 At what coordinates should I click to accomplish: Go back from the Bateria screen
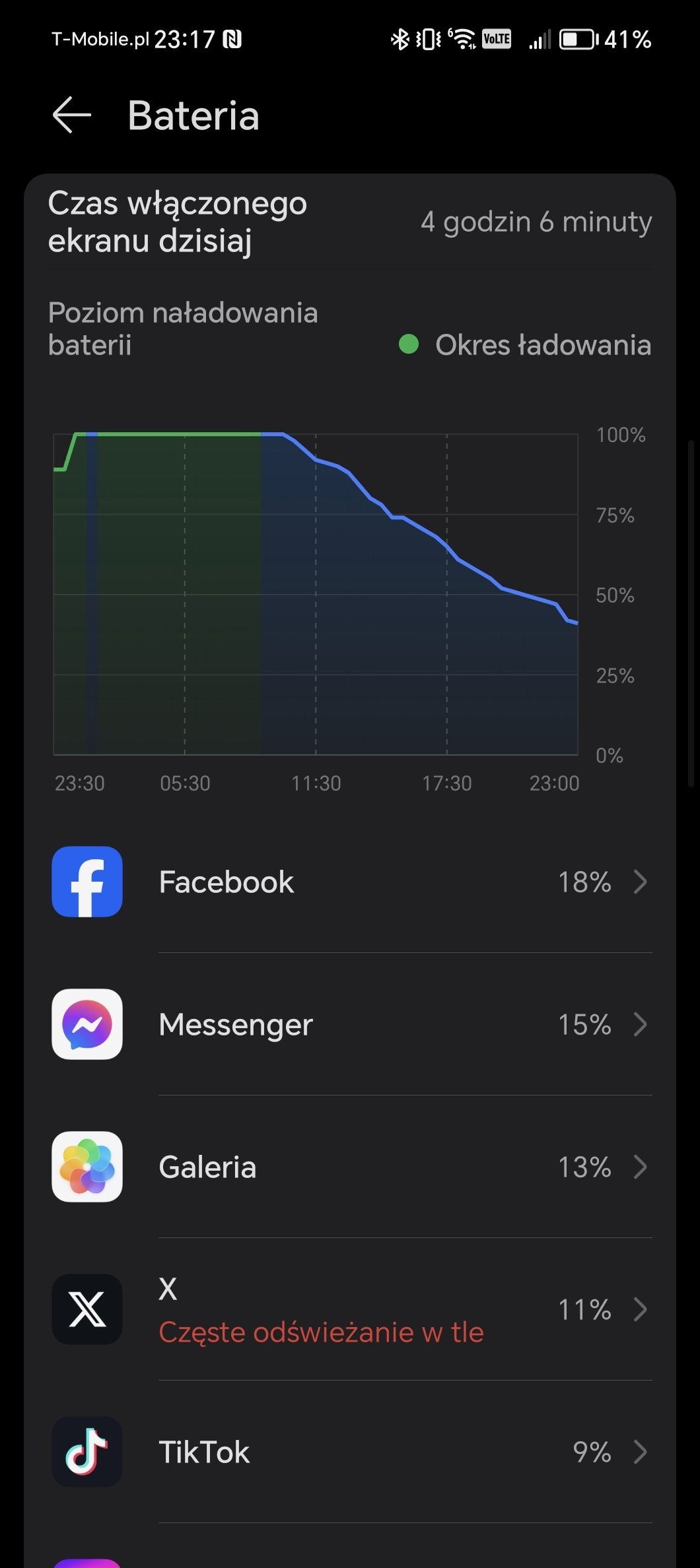[71, 115]
